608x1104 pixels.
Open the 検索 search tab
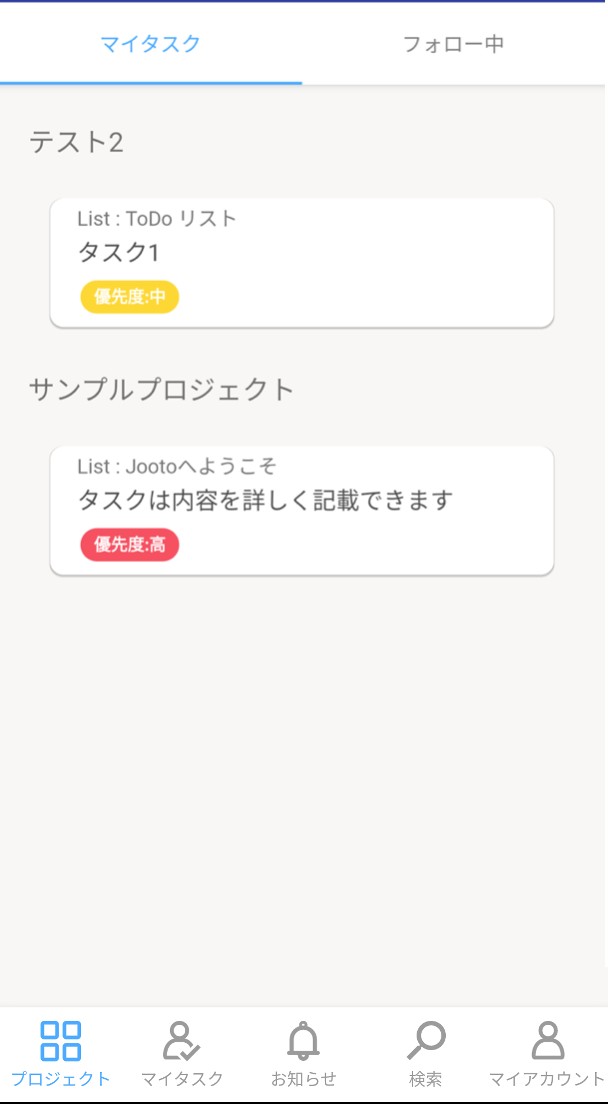click(426, 1054)
